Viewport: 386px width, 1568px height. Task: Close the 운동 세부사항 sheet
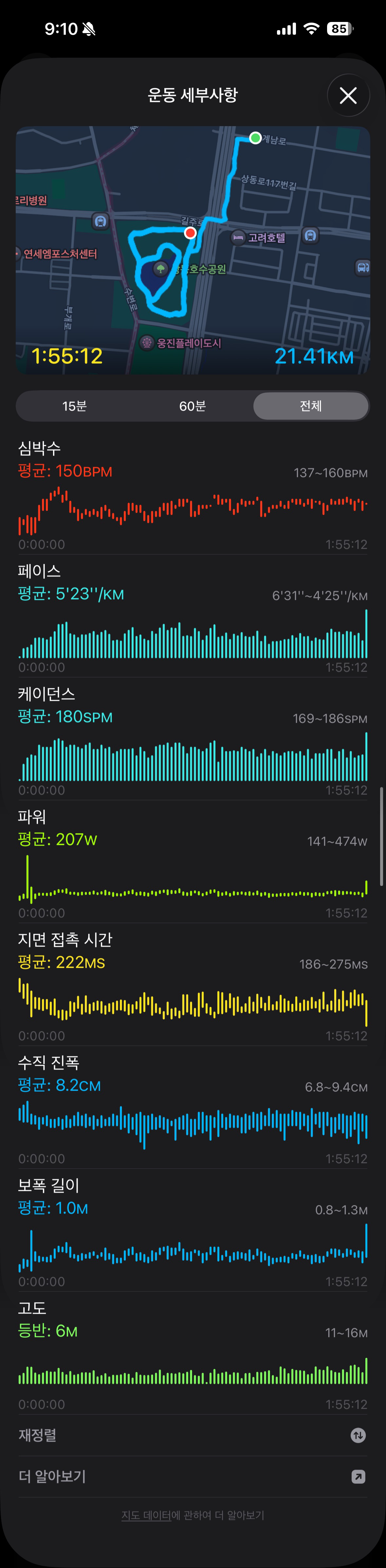(x=348, y=96)
